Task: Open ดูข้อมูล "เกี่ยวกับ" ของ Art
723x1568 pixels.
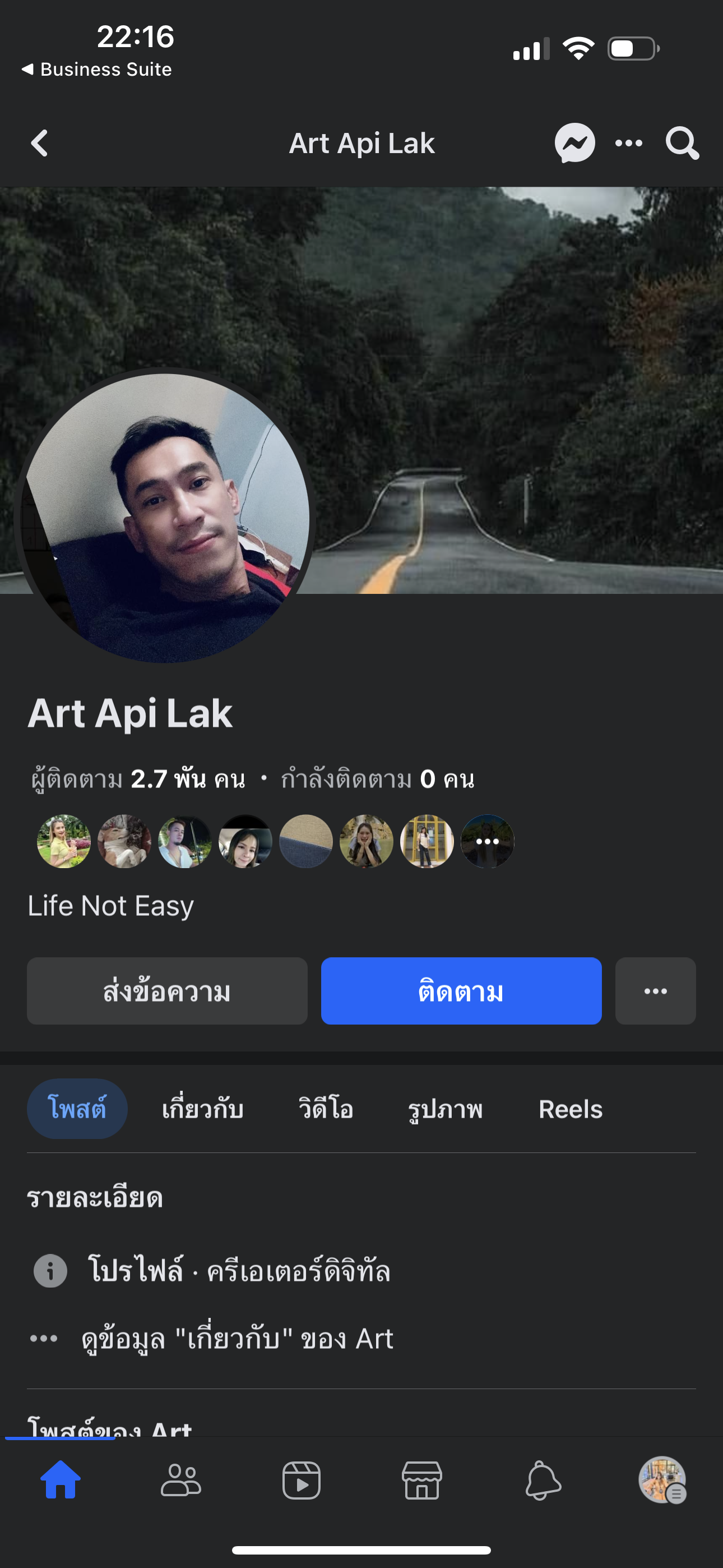Action: (x=237, y=1339)
